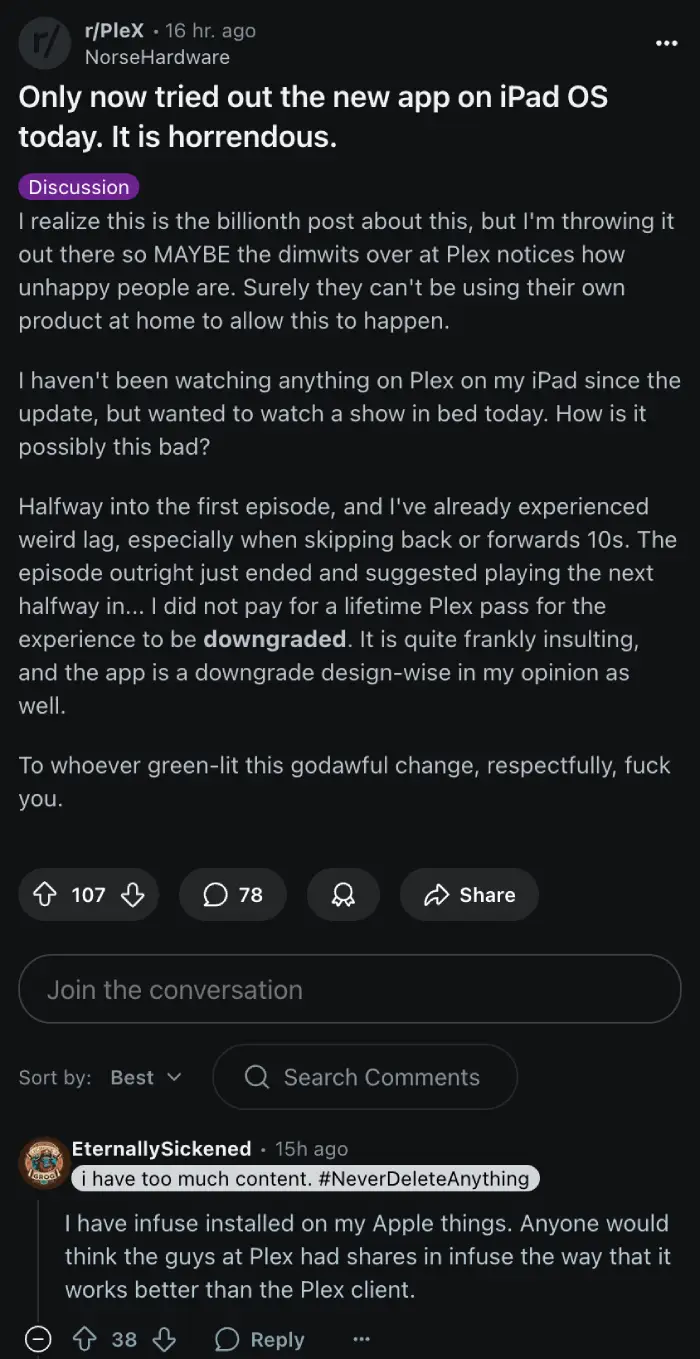
Task: Open more options on EternallySickened's comment
Action: coord(362,1339)
